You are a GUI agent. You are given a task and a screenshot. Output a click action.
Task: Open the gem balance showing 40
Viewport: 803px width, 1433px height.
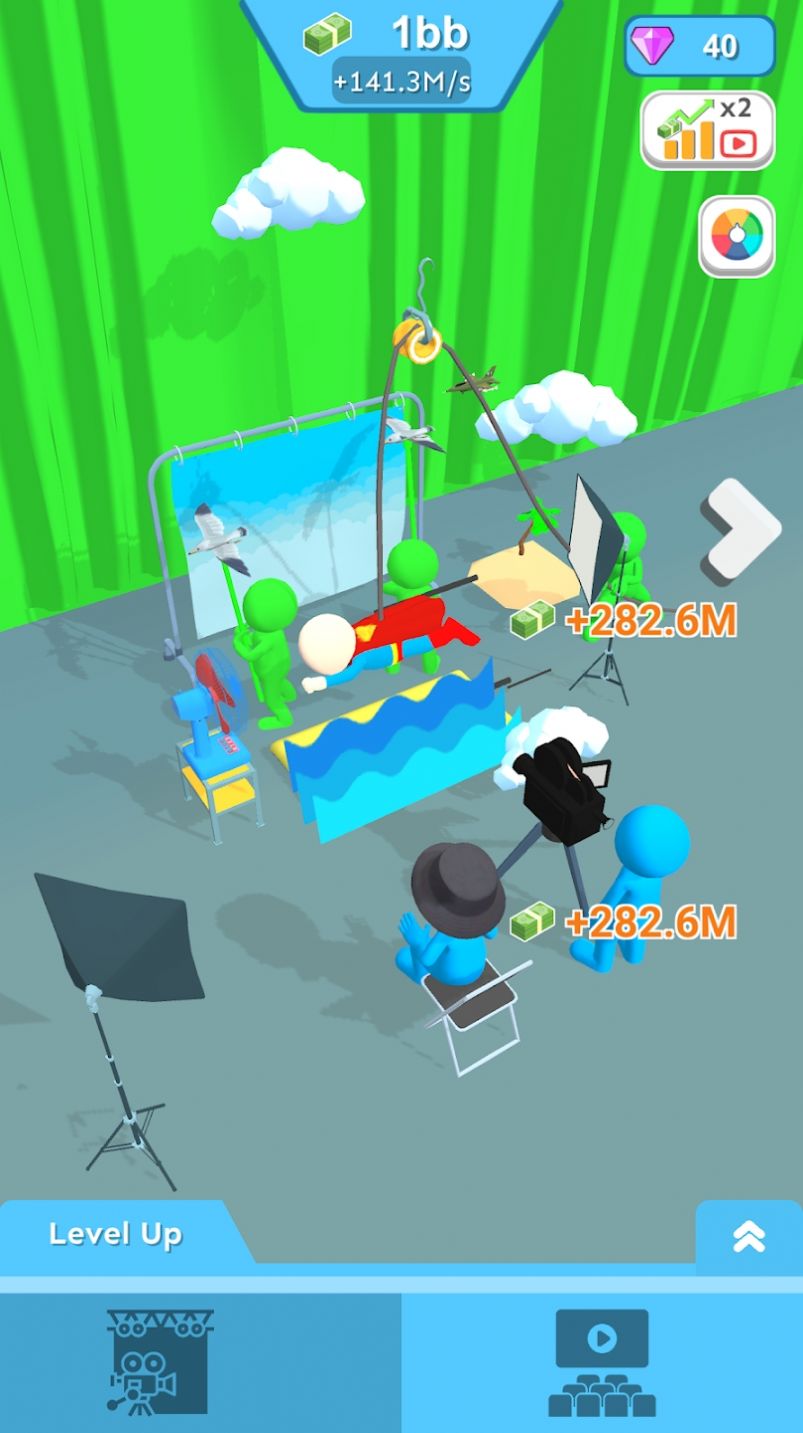click(699, 46)
